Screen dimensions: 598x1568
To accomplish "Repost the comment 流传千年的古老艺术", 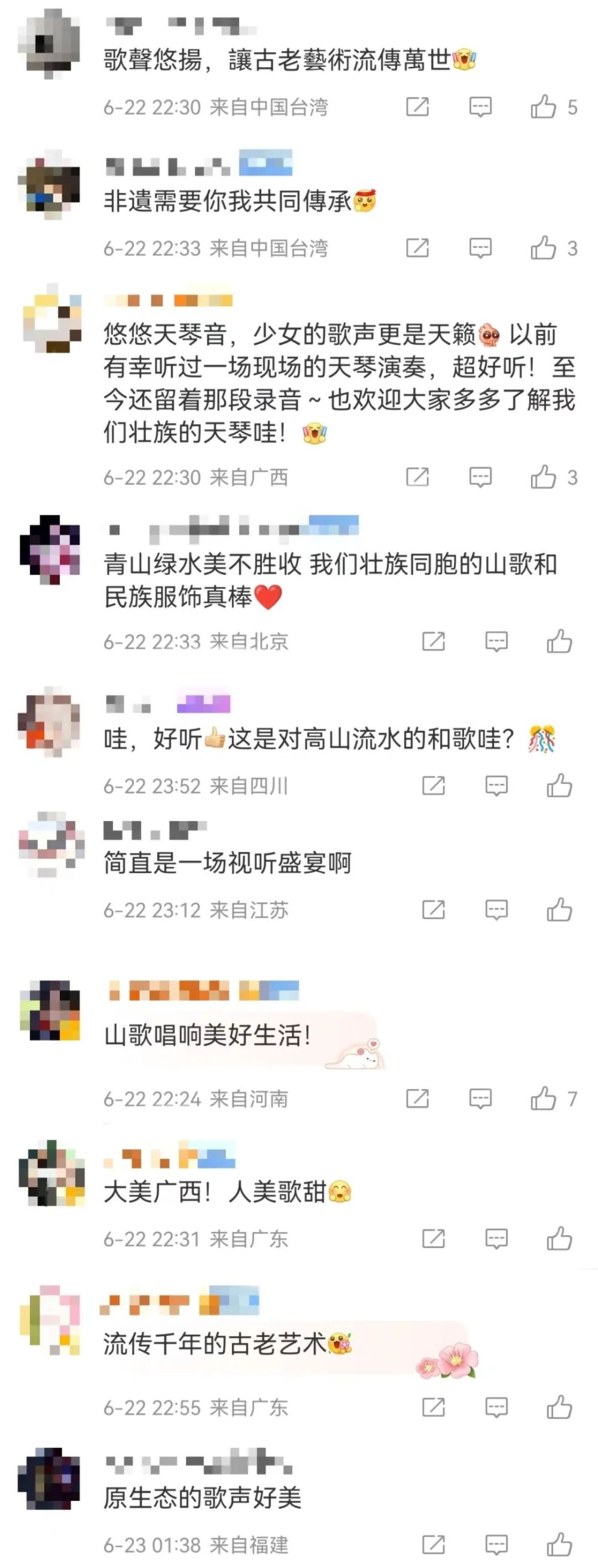I will 433,1407.
